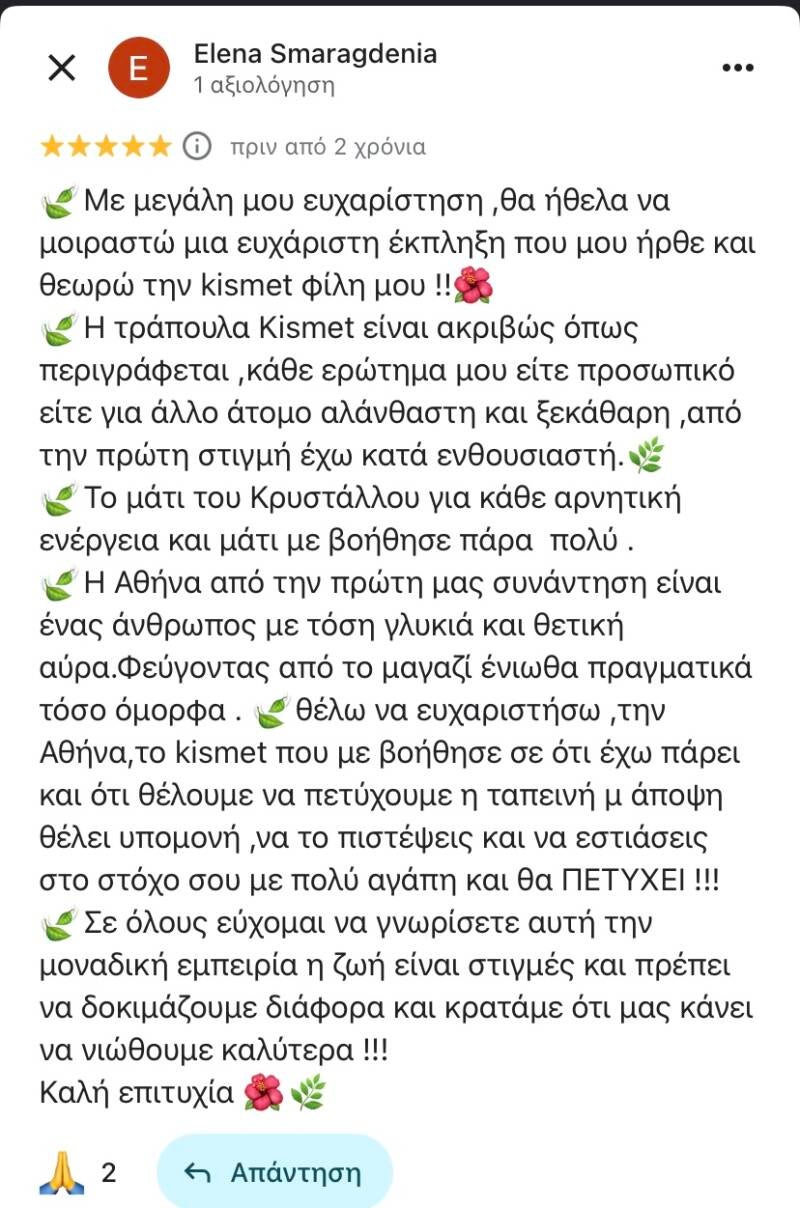800x1208 pixels.
Task: Close the review view
Action: click(x=62, y=68)
